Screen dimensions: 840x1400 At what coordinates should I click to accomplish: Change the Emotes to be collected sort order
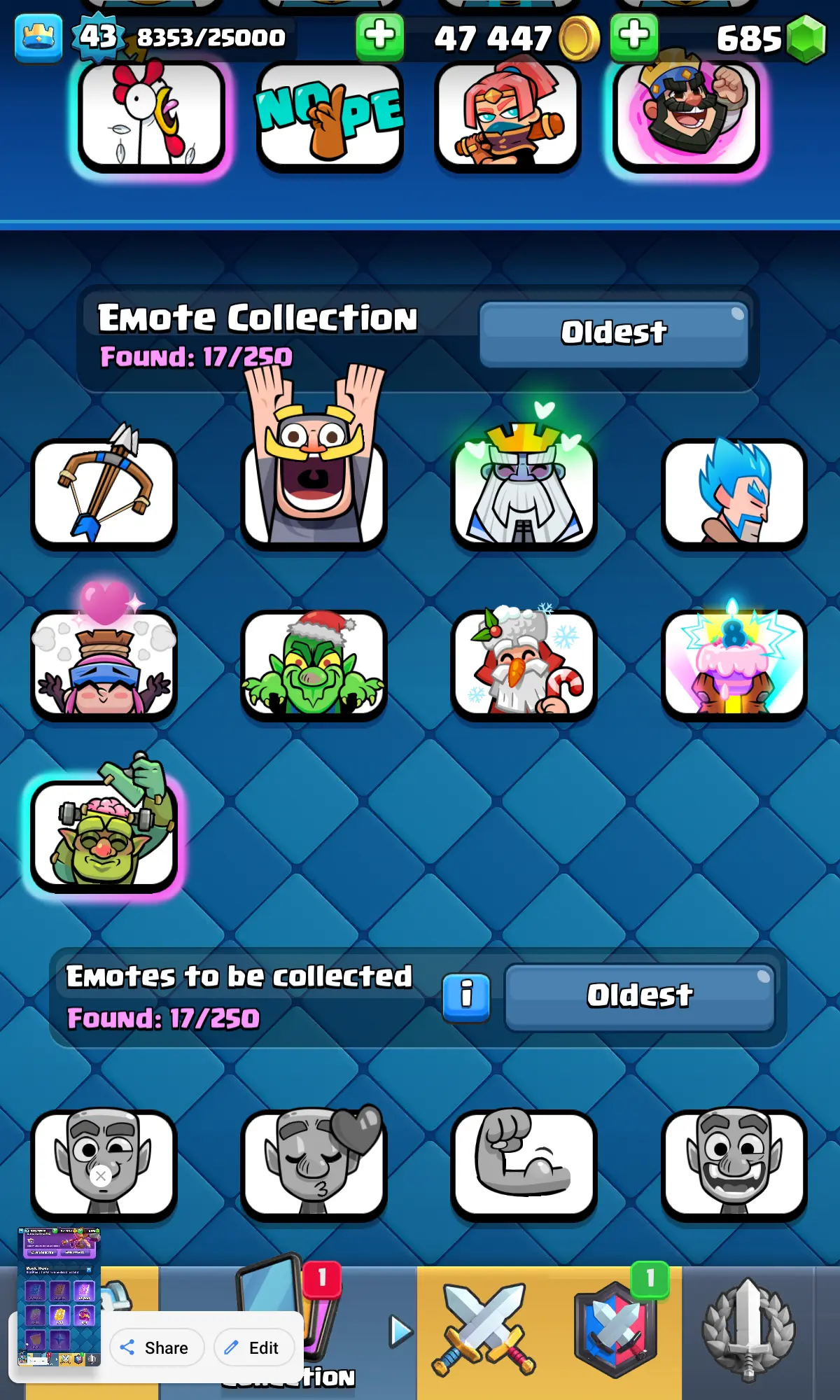[x=639, y=996]
